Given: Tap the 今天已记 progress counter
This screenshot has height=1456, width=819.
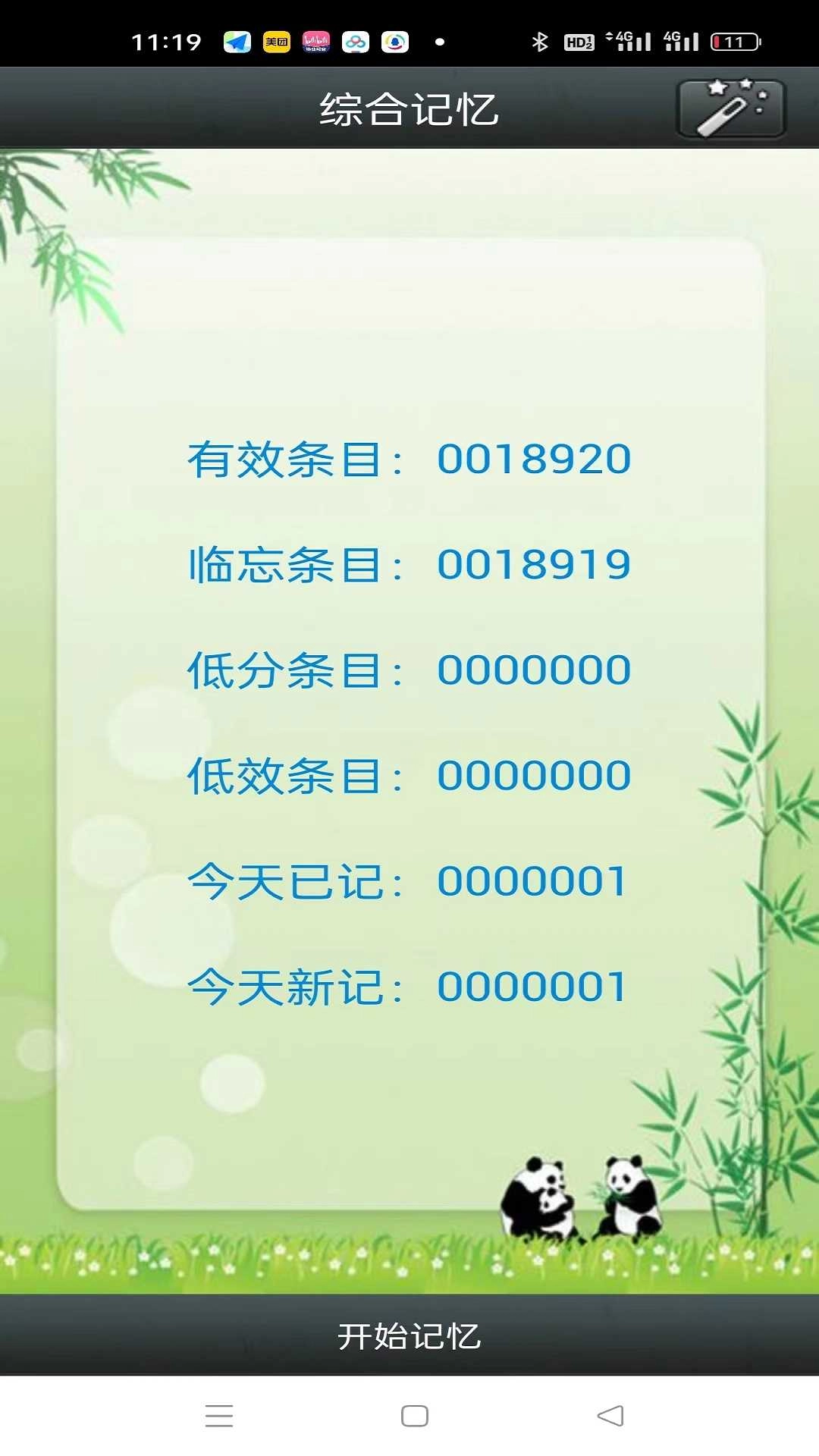Looking at the screenshot, I should tap(409, 880).
